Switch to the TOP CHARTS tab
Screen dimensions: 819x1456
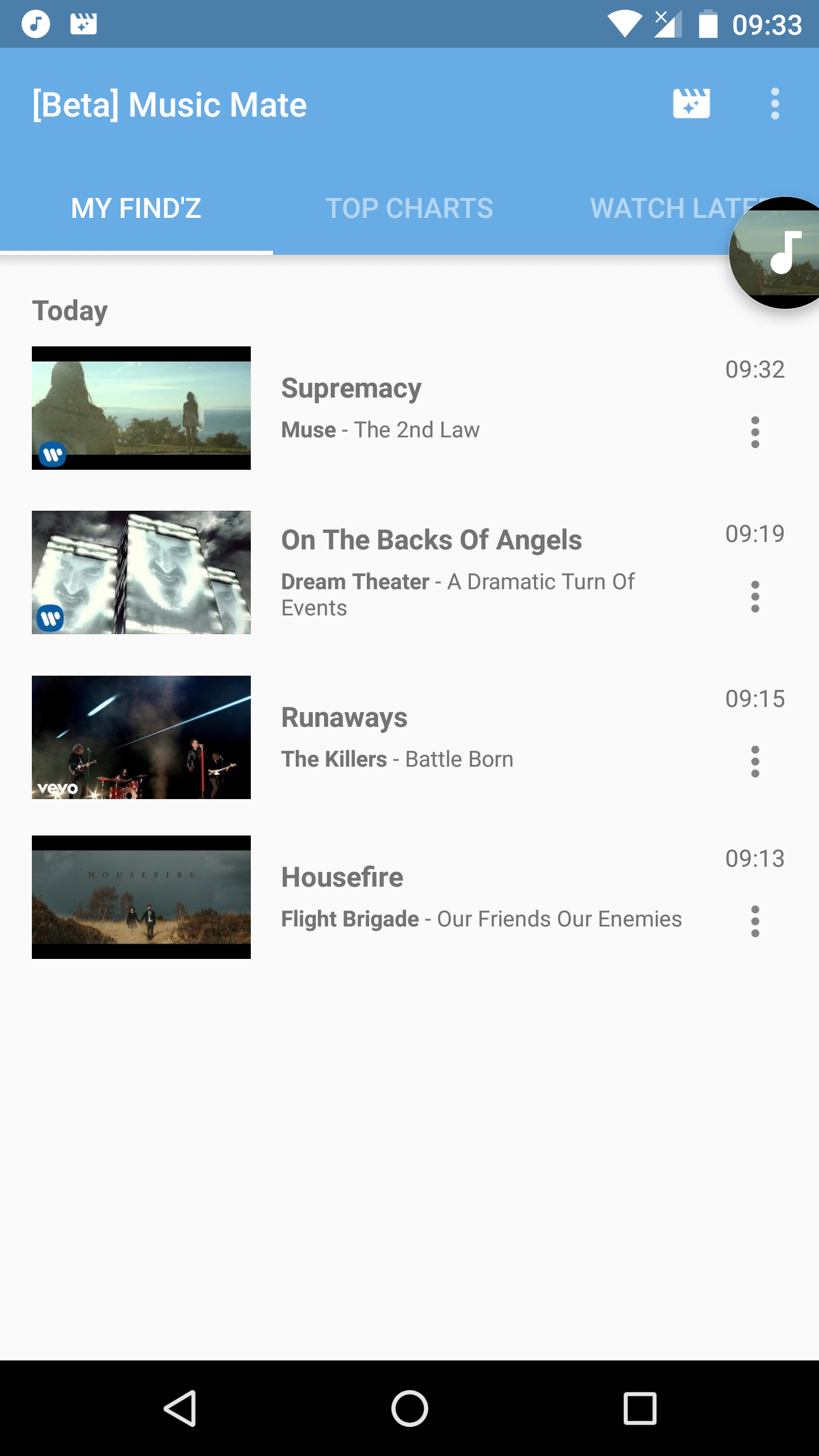tap(411, 208)
